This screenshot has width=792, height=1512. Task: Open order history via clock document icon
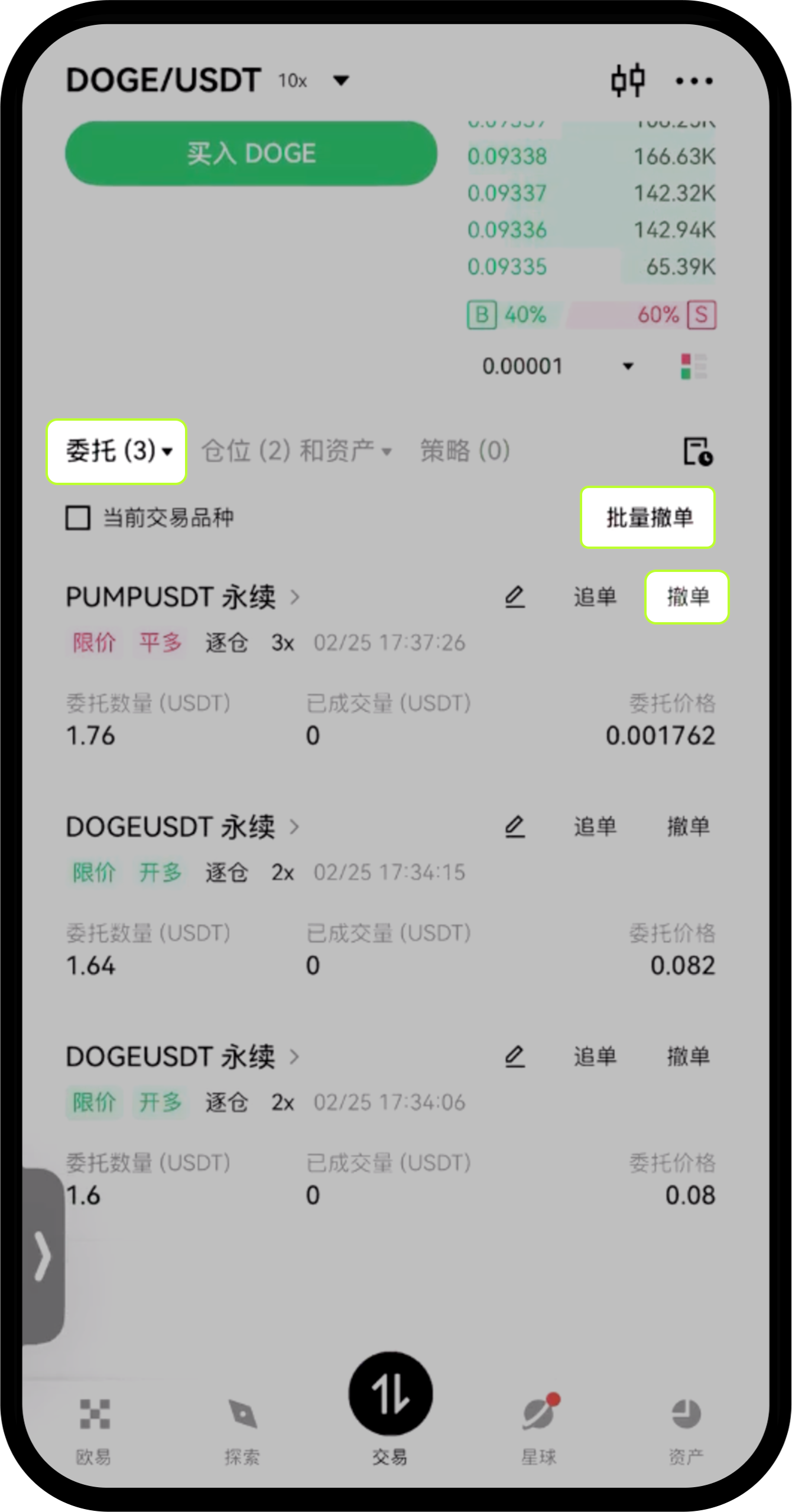coord(698,452)
